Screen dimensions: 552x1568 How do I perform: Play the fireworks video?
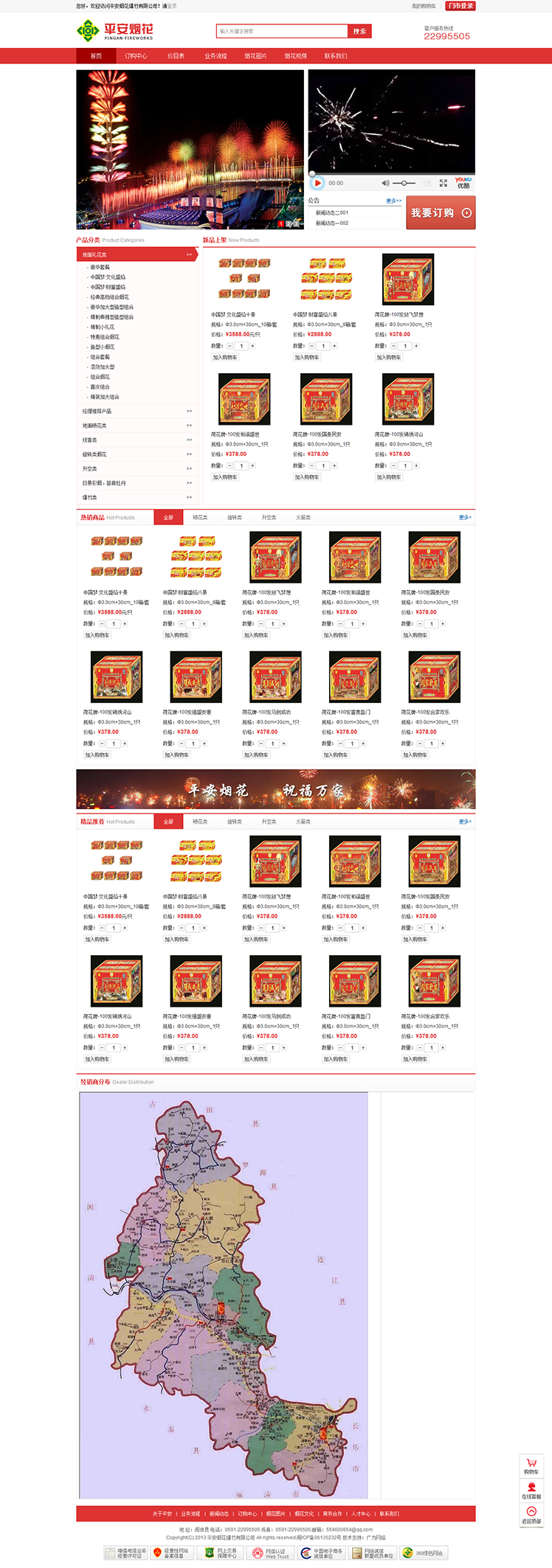pyautogui.click(x=317, y=183)
